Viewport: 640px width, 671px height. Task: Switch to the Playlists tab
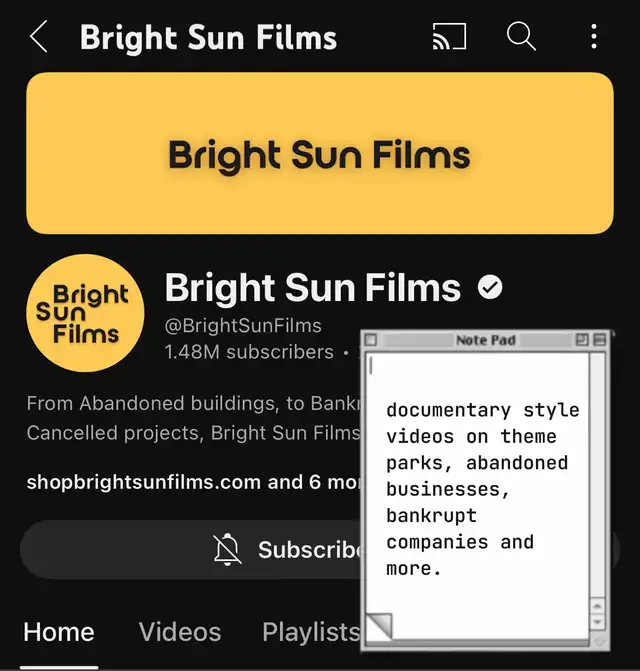coord(308,632)
